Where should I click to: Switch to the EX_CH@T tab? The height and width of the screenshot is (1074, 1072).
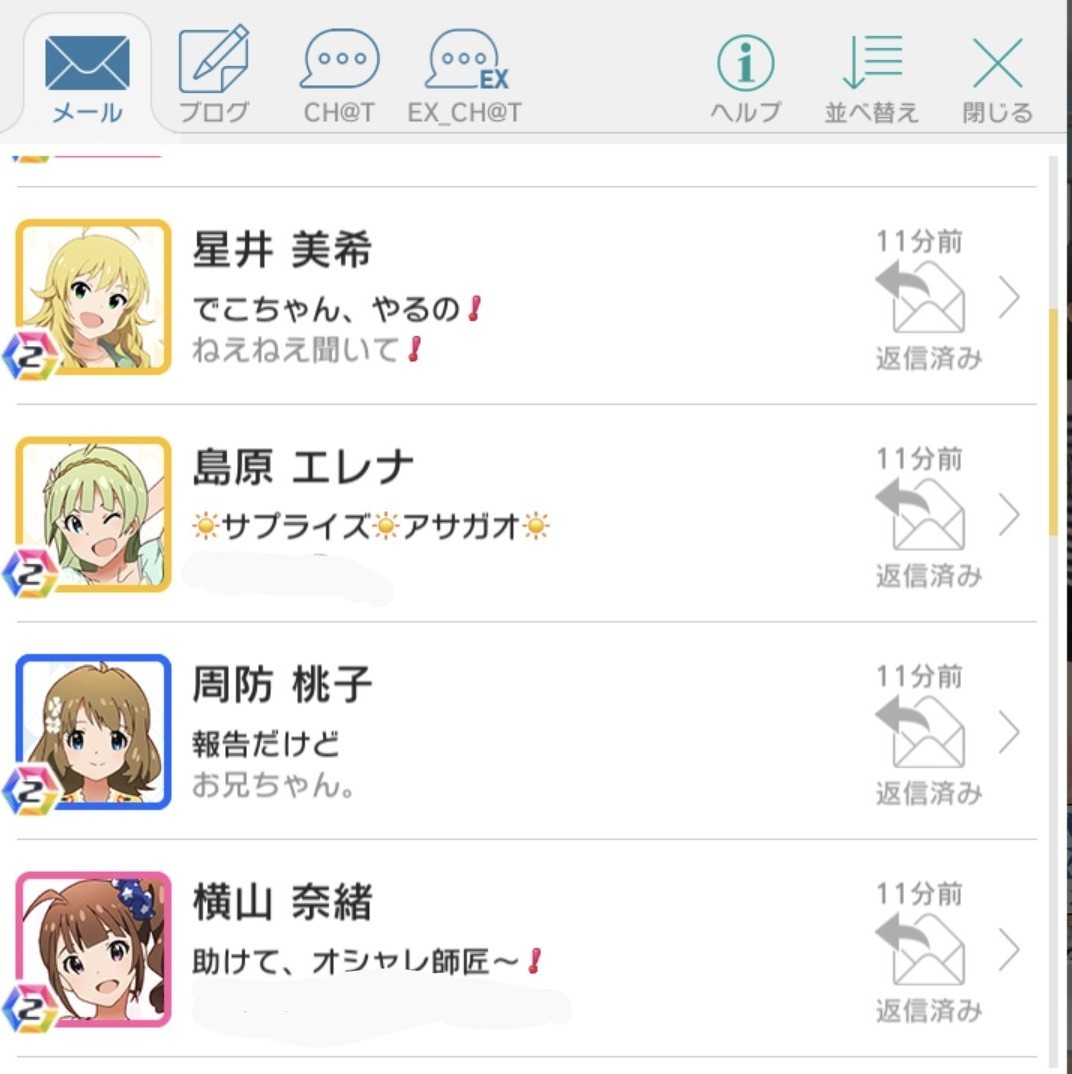[x=464, y=76]
